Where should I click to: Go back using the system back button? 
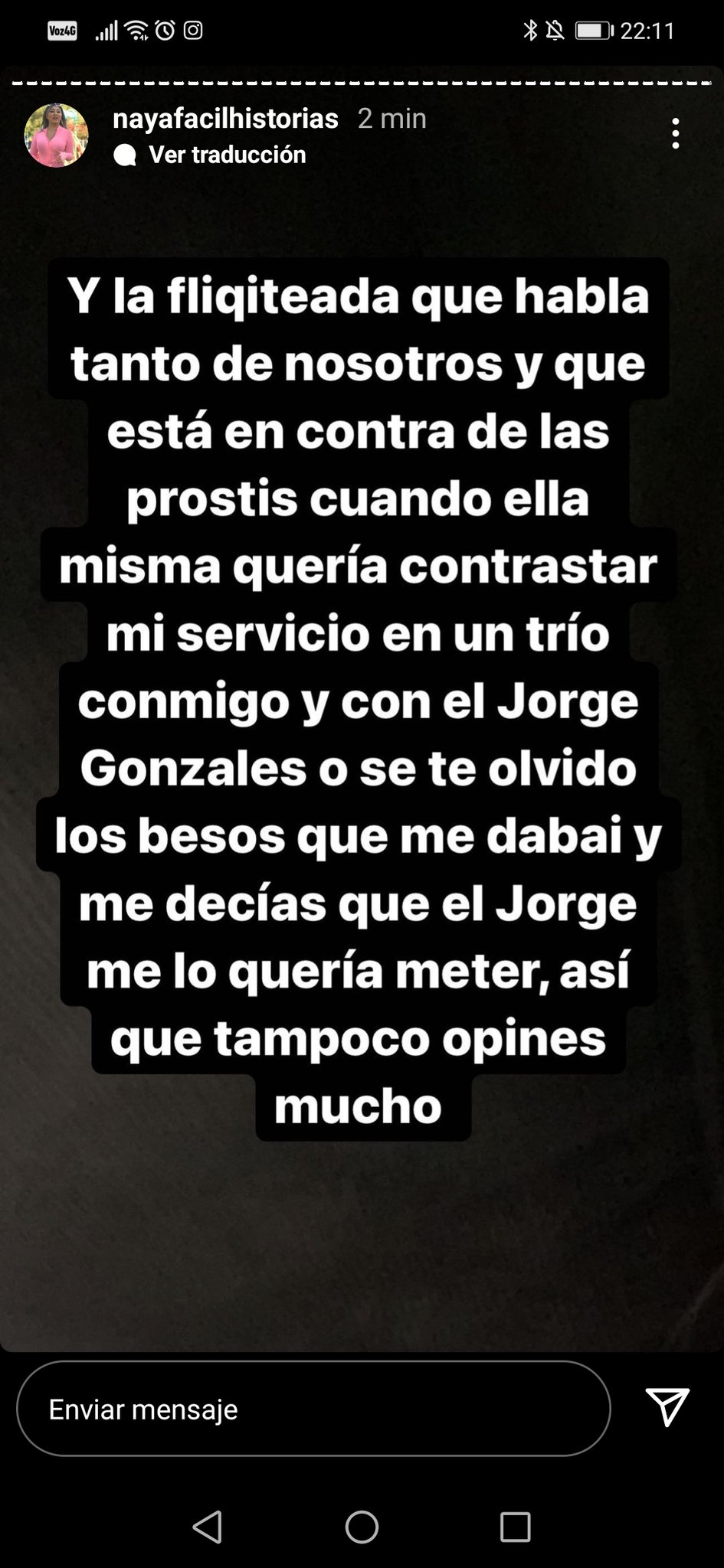pos(208,1527)
